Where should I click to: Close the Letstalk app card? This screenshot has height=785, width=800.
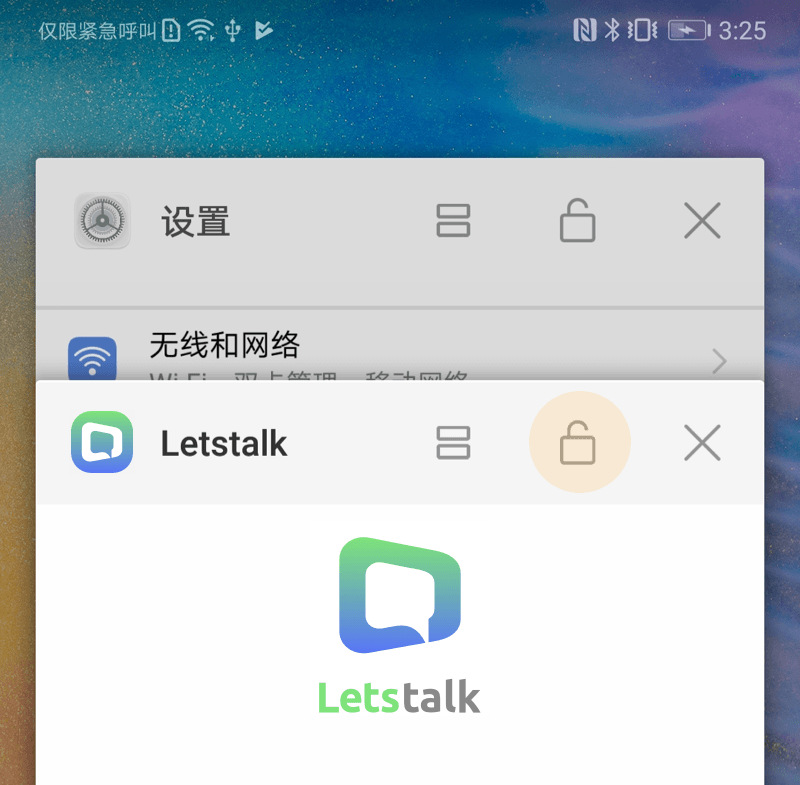(702, 442)
